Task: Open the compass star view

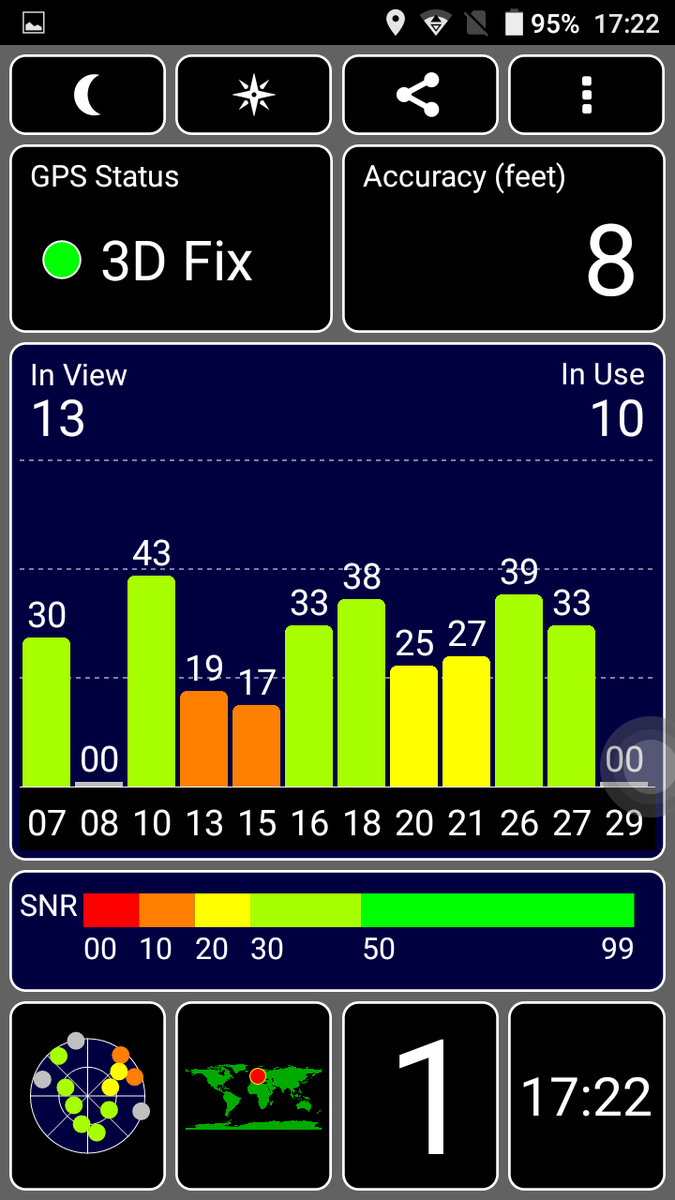Action: click(x=253, y=95)
